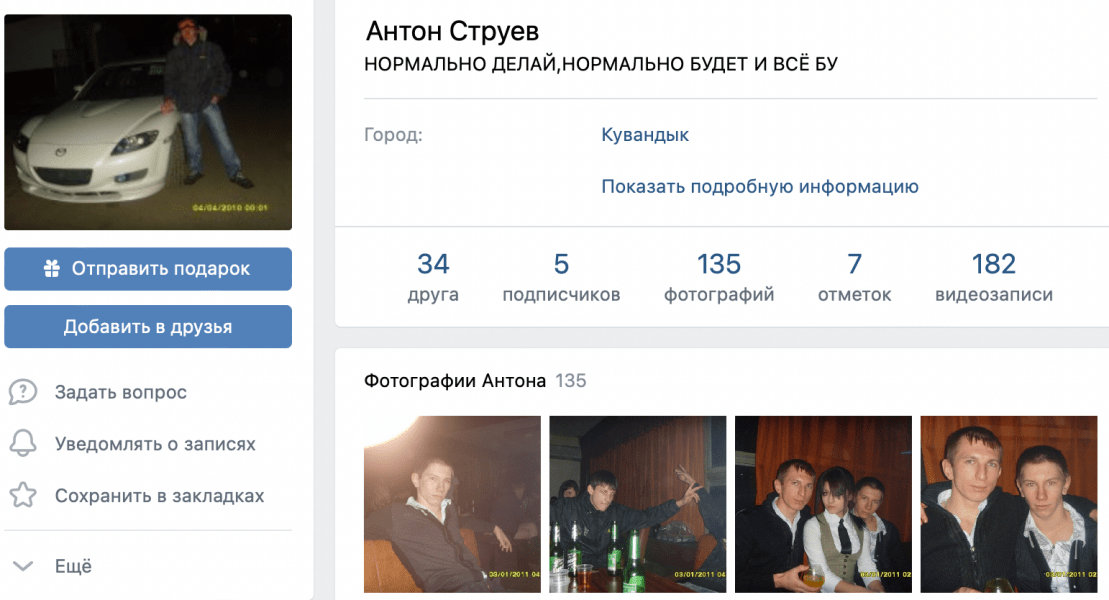Expand the Ещё menu
Screen dimensions: 1109x600
(x=72, y=566)
